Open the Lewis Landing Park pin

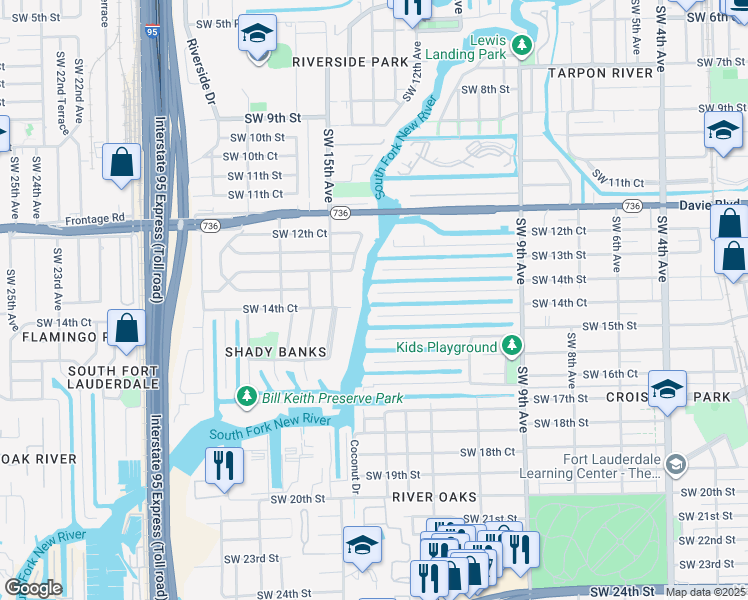click(522, 46)
